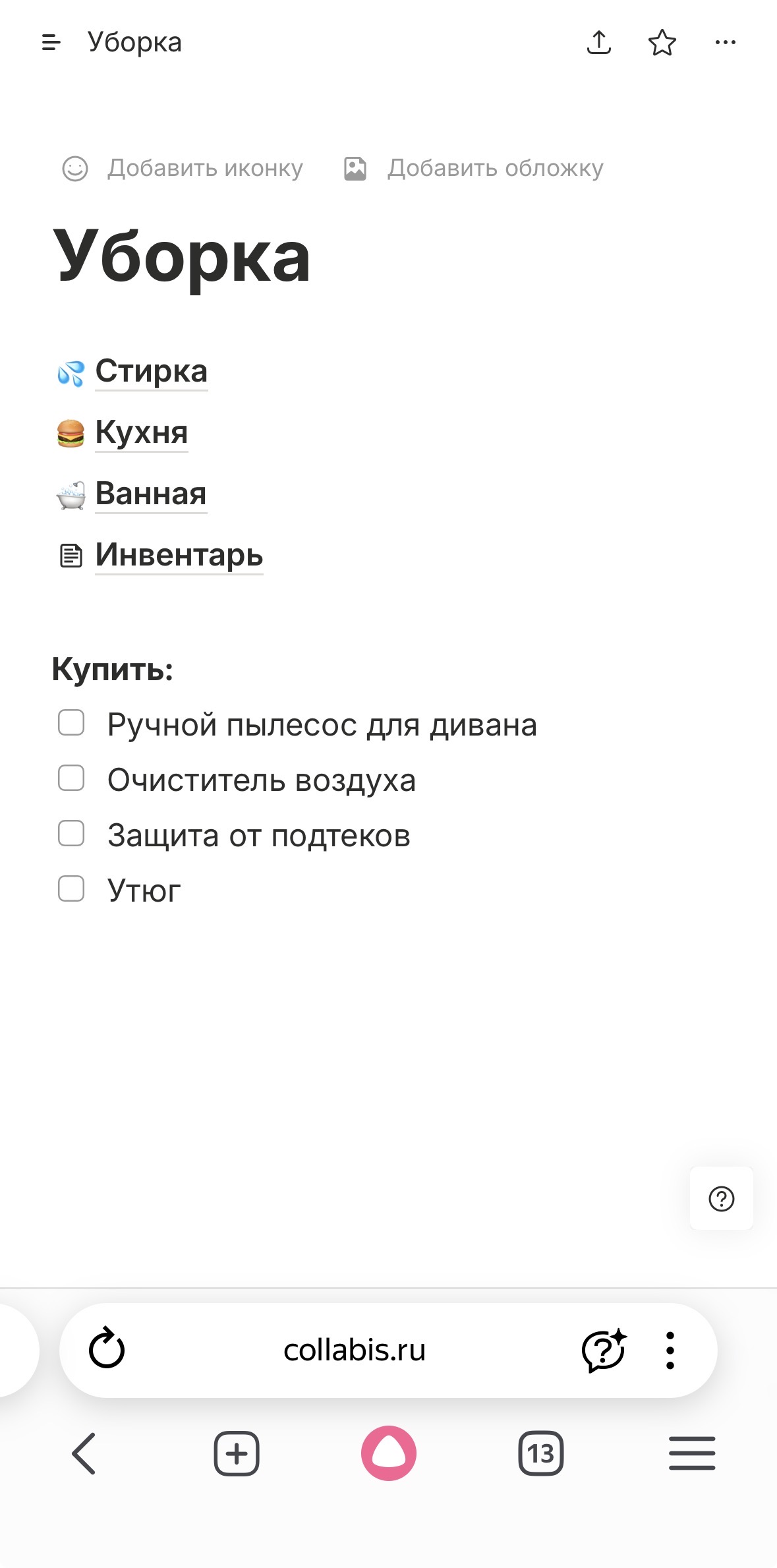Check Очиститель воздуха item
The height and width of the screenshot is (1568, 777).
[71, 778]
